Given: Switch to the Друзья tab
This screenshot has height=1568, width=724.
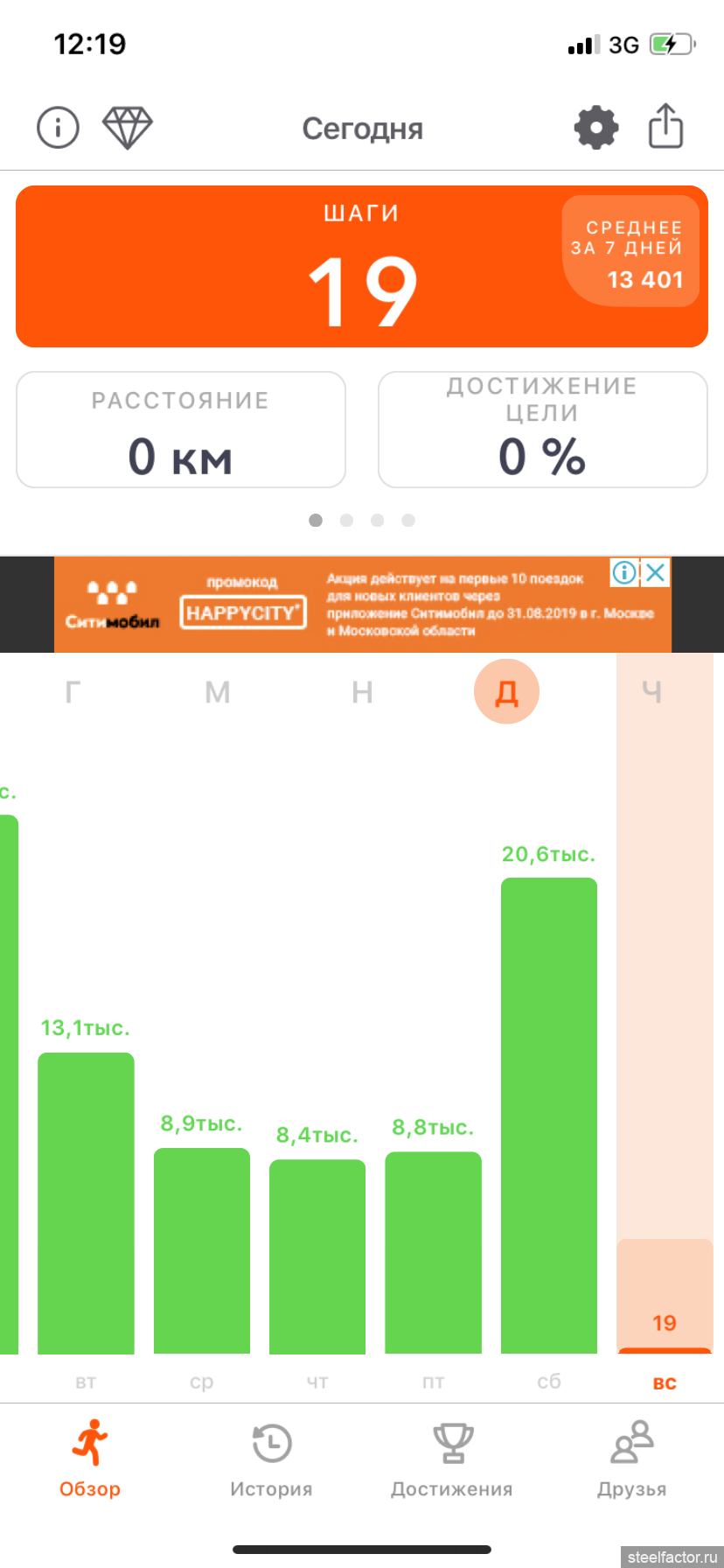Looking at the screenshot, I should coord(632,1459).
